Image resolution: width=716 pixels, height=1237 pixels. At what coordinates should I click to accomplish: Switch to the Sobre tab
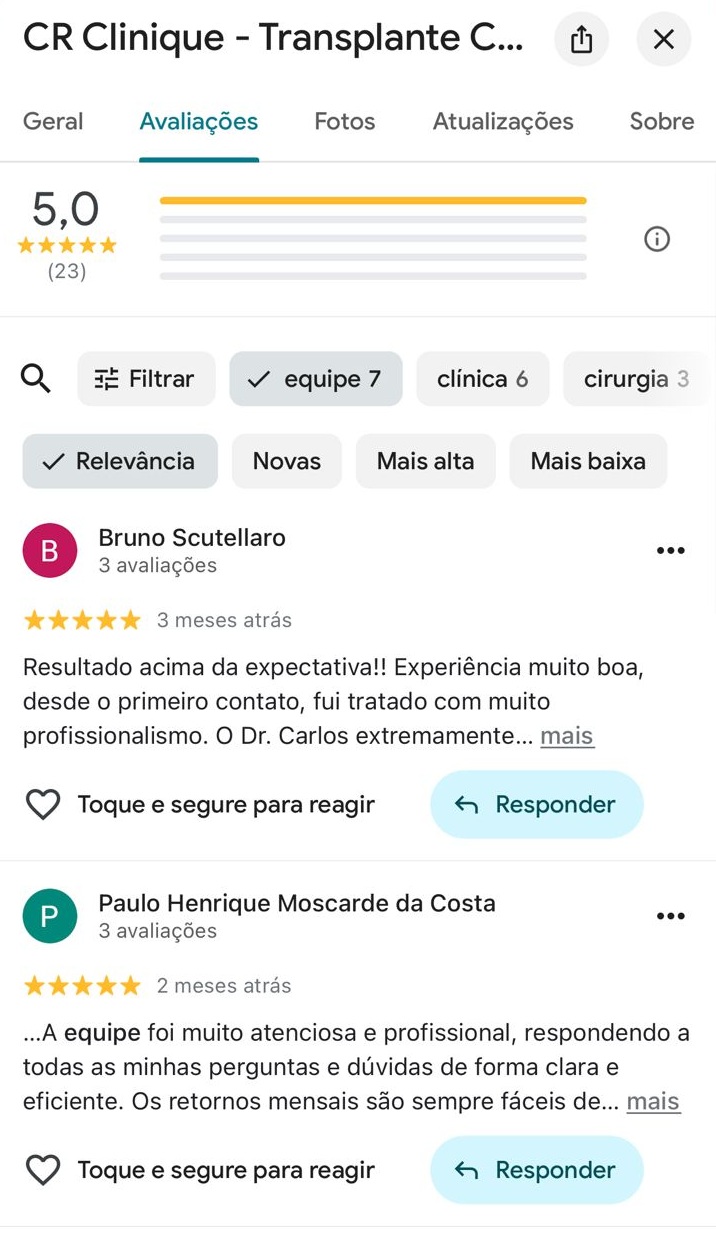pos(661,122)
